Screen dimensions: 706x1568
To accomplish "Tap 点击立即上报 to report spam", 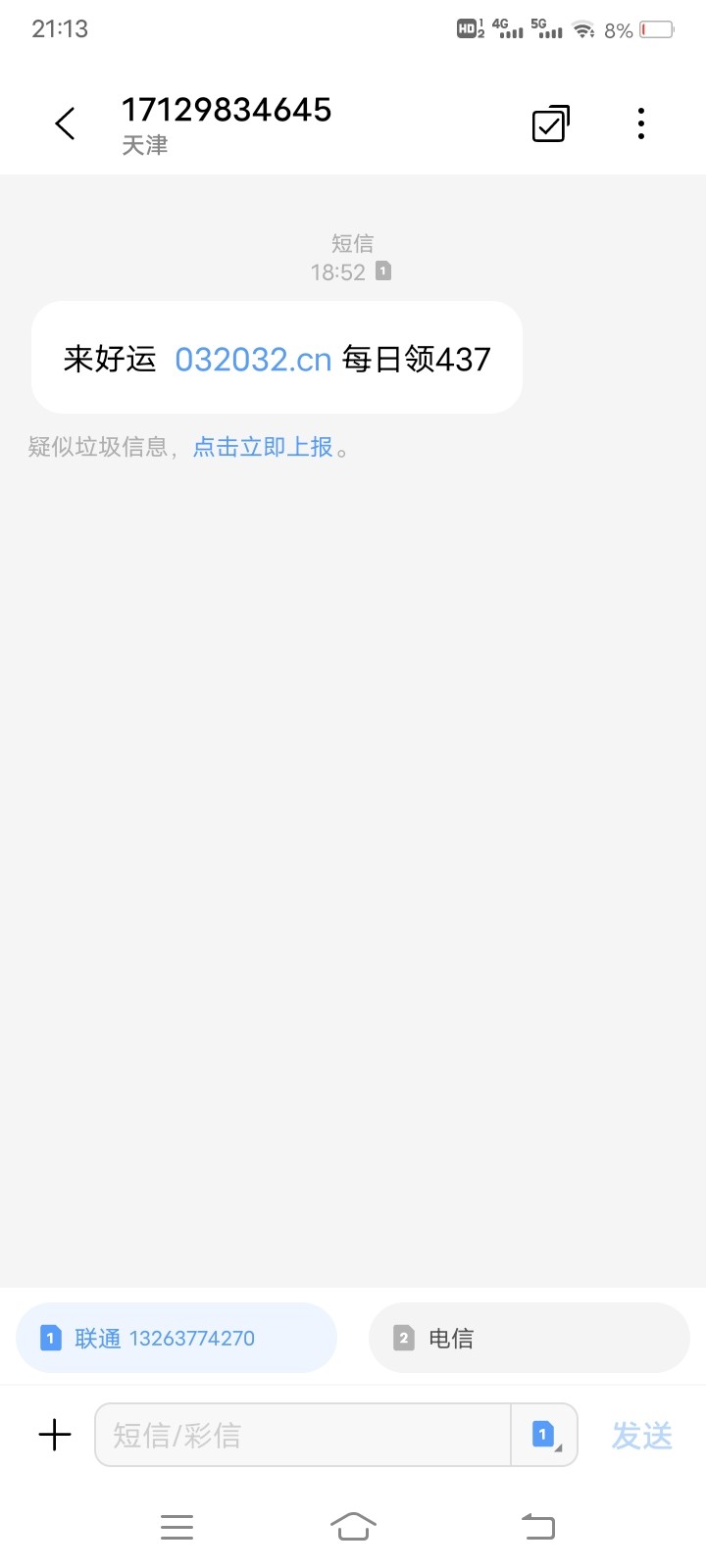I will 262,447.
